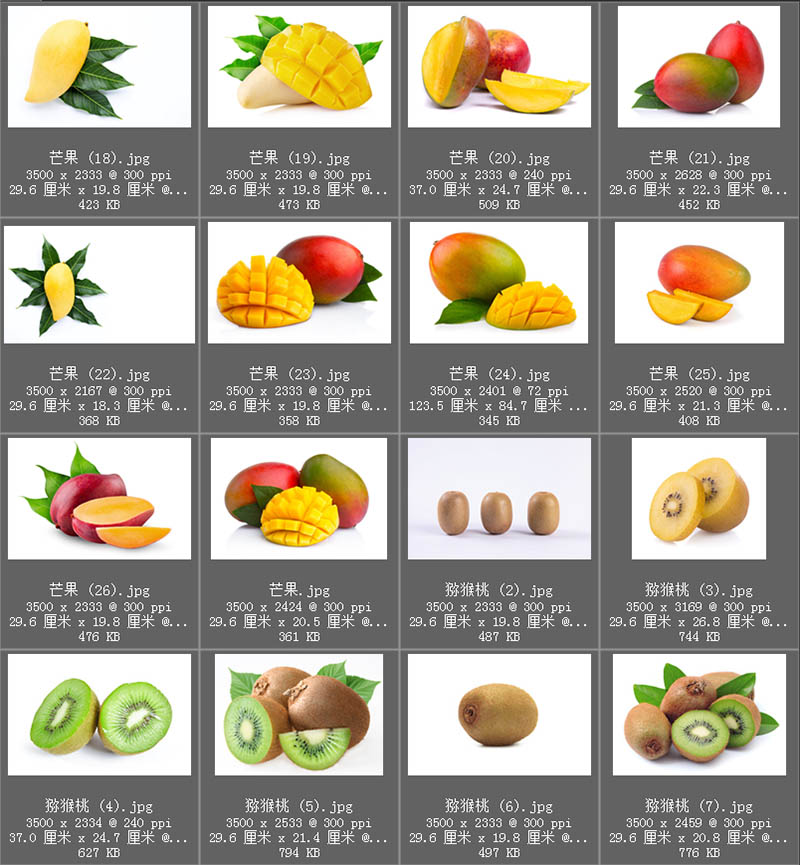Open the 芒果 (26).jpg file
Screen dimensions: 800x865
99,498
